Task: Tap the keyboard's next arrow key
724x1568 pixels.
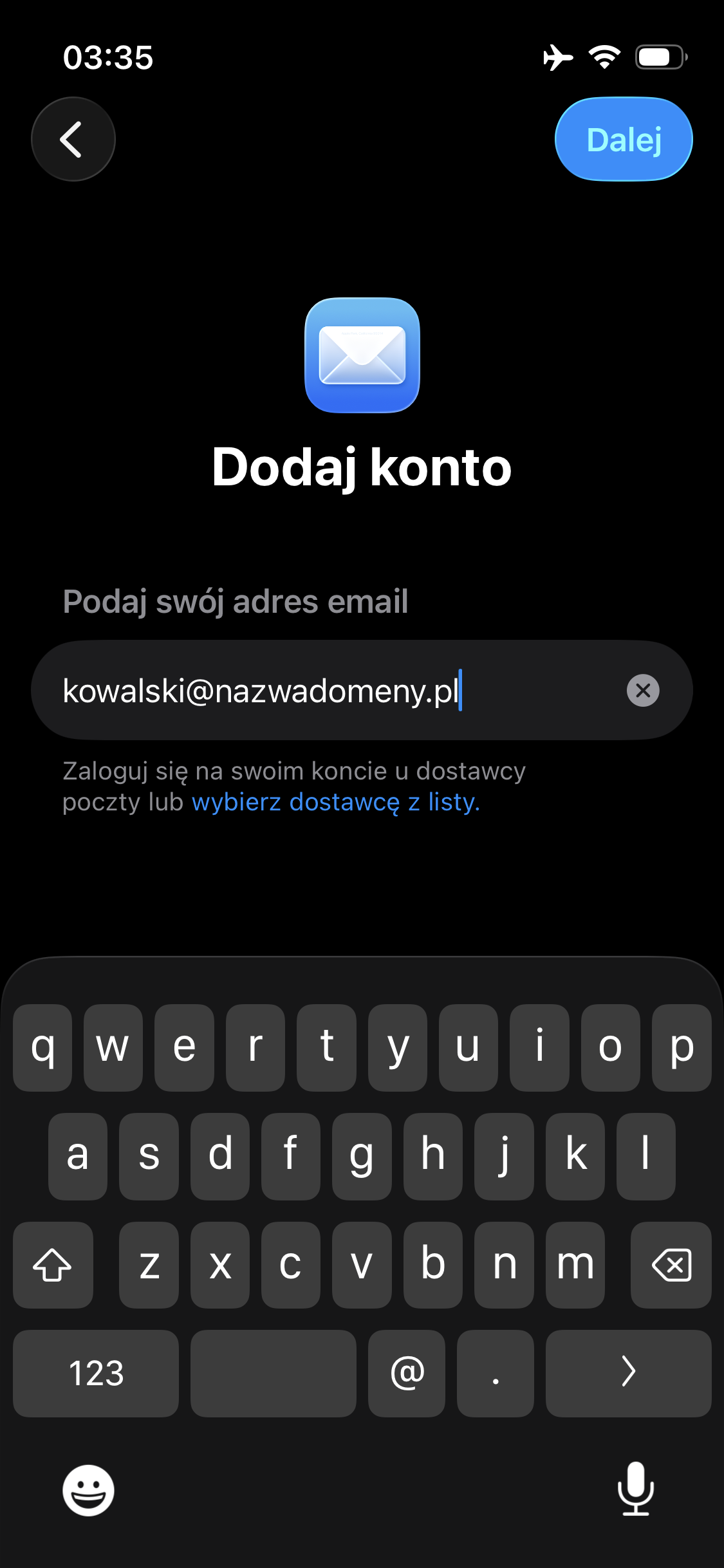Action: (x=628, y=1373)
